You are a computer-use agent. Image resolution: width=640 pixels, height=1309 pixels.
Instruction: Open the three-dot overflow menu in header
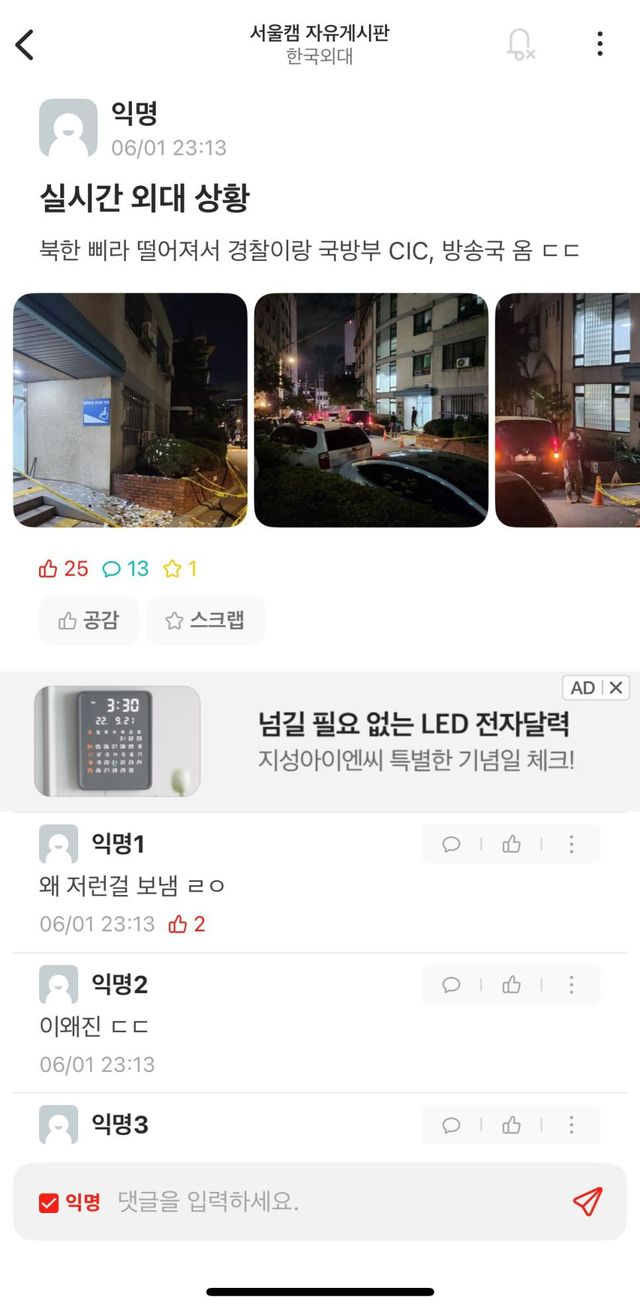(x=599, y=44)
